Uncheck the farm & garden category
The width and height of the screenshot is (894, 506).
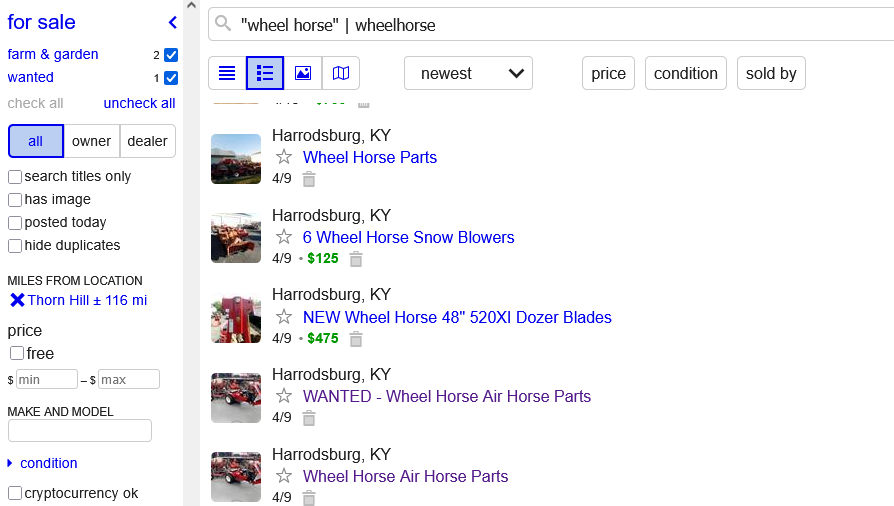[171, 55]
